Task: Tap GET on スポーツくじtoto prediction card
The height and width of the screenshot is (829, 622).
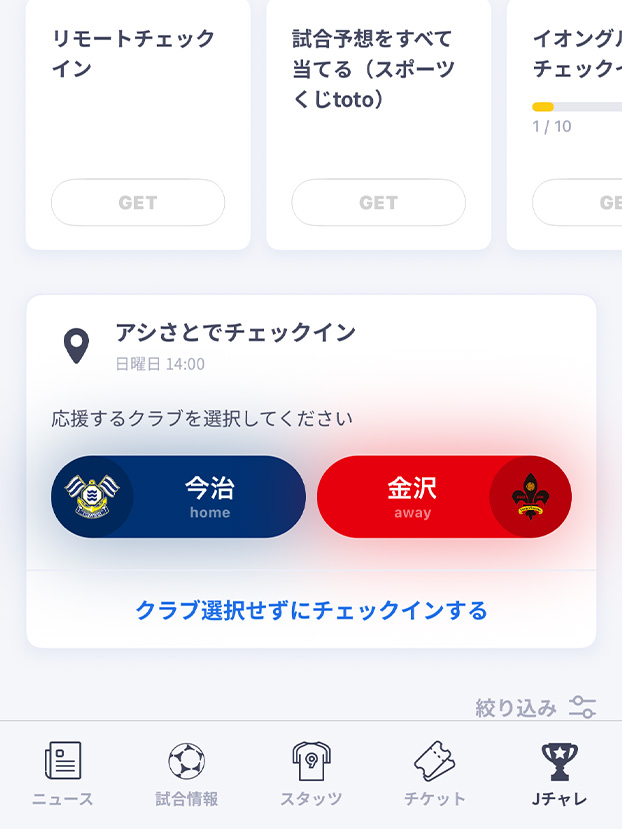Action: 378,203
